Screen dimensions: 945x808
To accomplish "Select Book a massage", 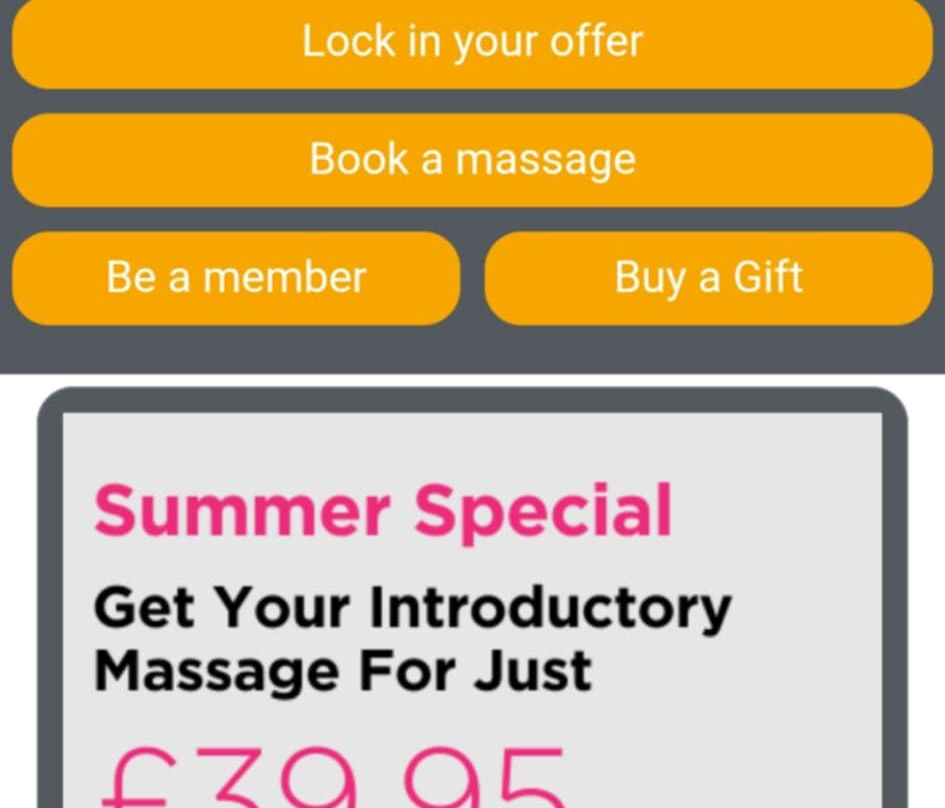I will (472, 160).
